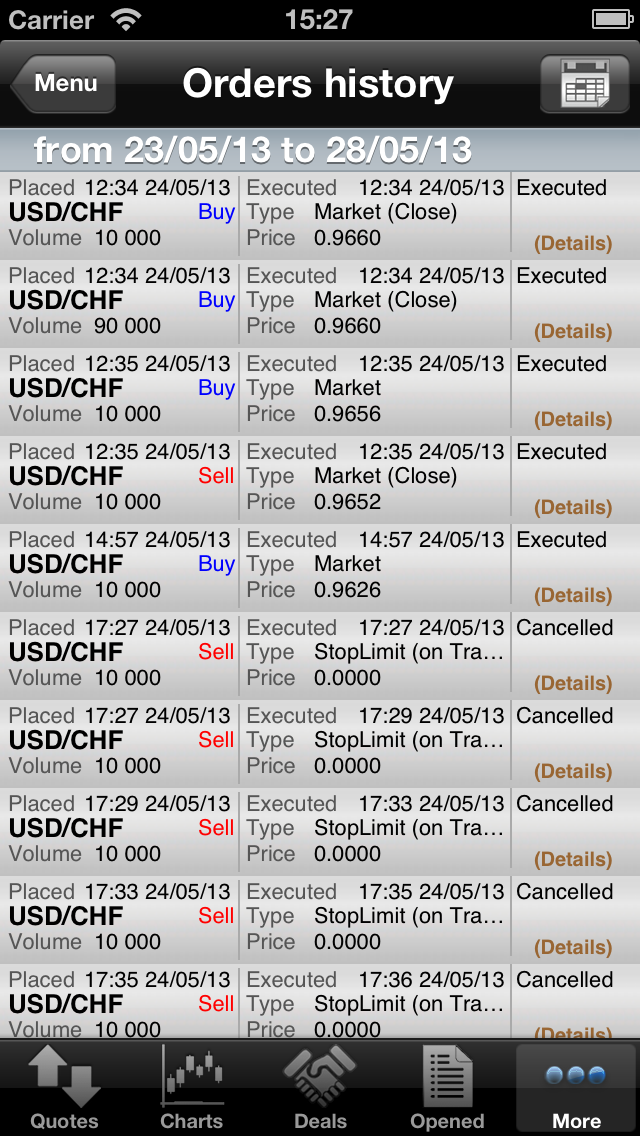
Task: Go to the Opened tab
Action: click(x=447, y=1088)
